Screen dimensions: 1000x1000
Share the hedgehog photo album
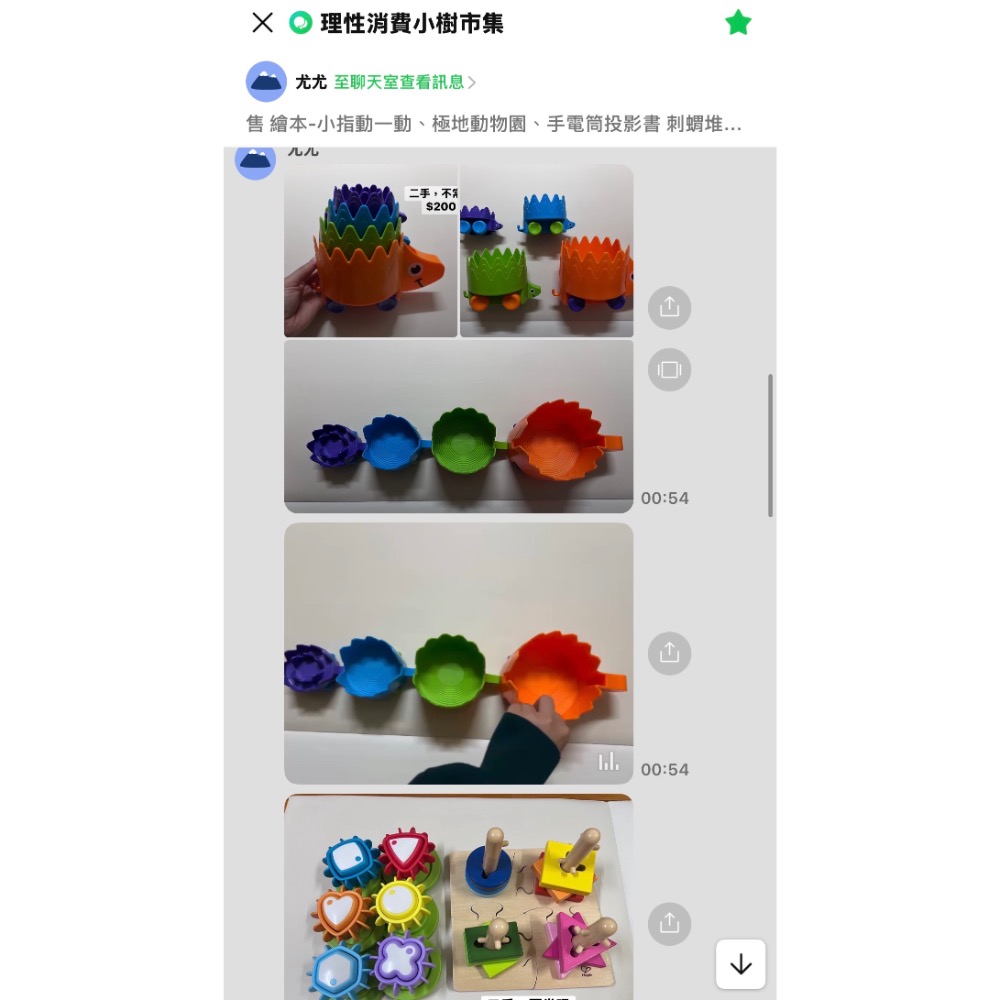[x=669, y=308]
